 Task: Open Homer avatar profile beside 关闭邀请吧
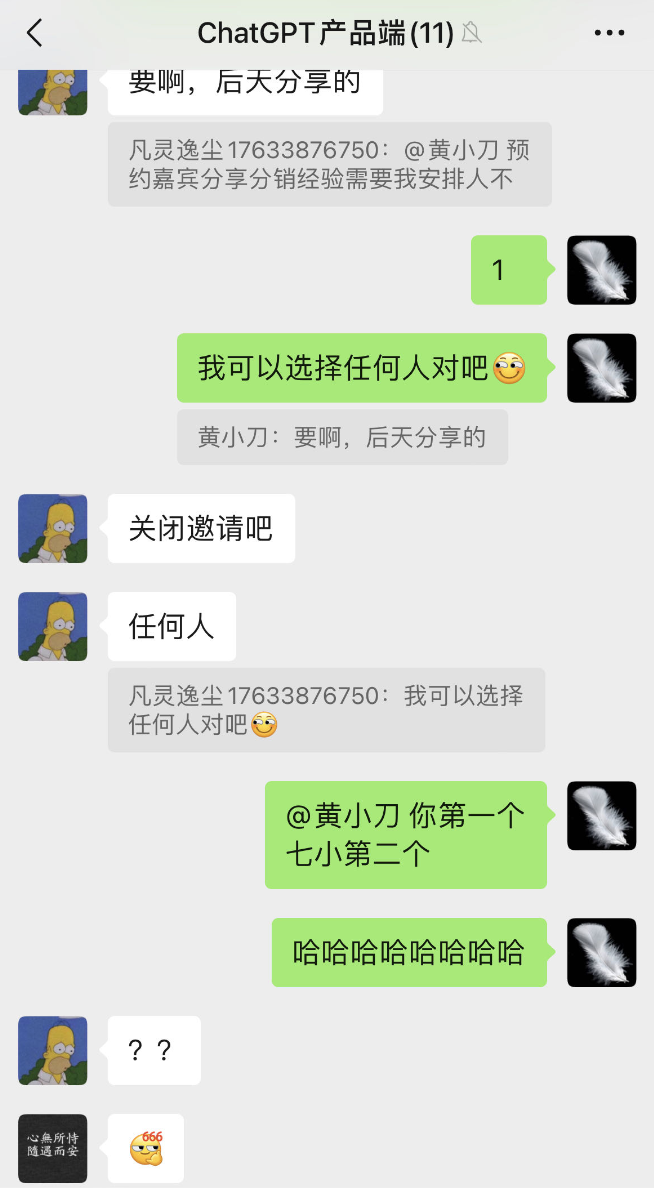(53, 528)
